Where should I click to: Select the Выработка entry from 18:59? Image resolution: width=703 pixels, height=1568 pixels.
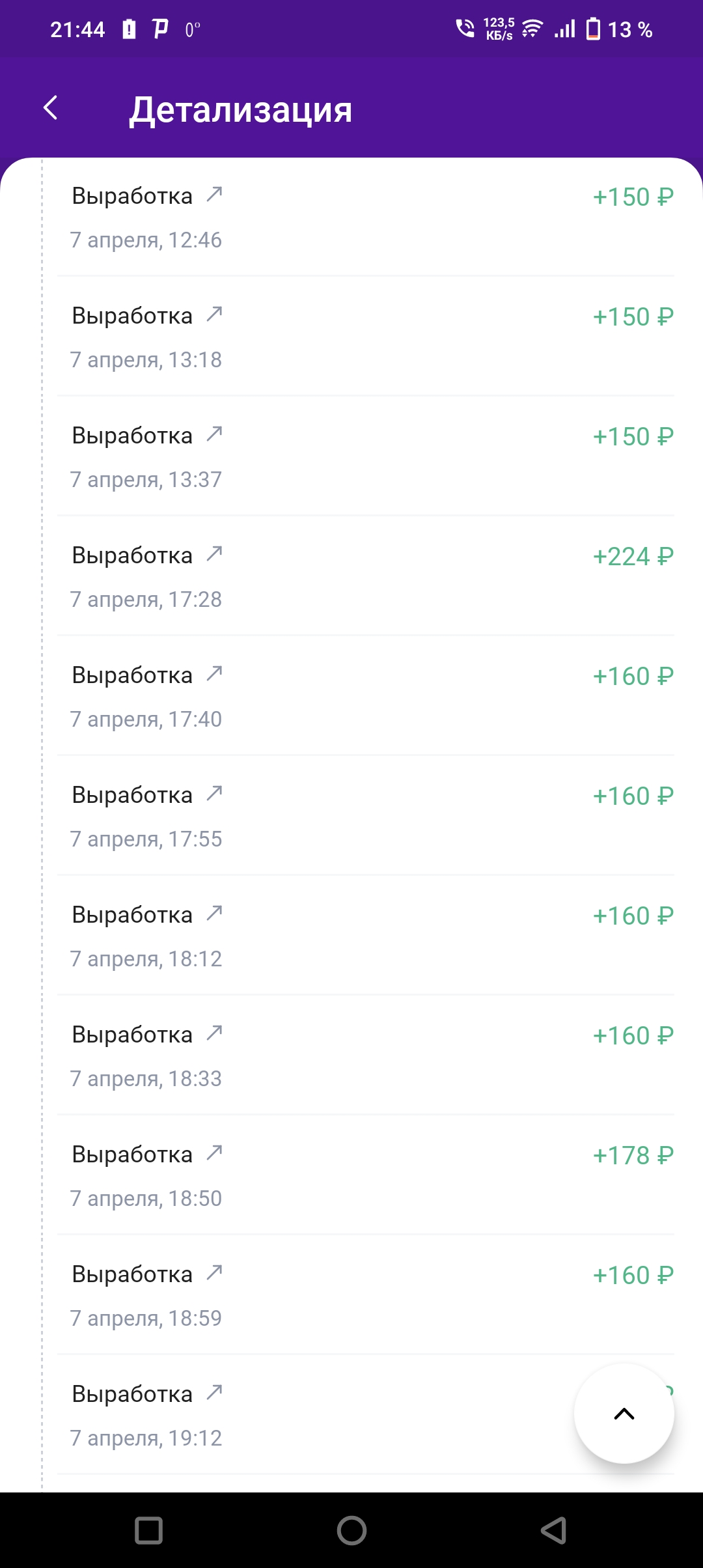(366, 1295)
